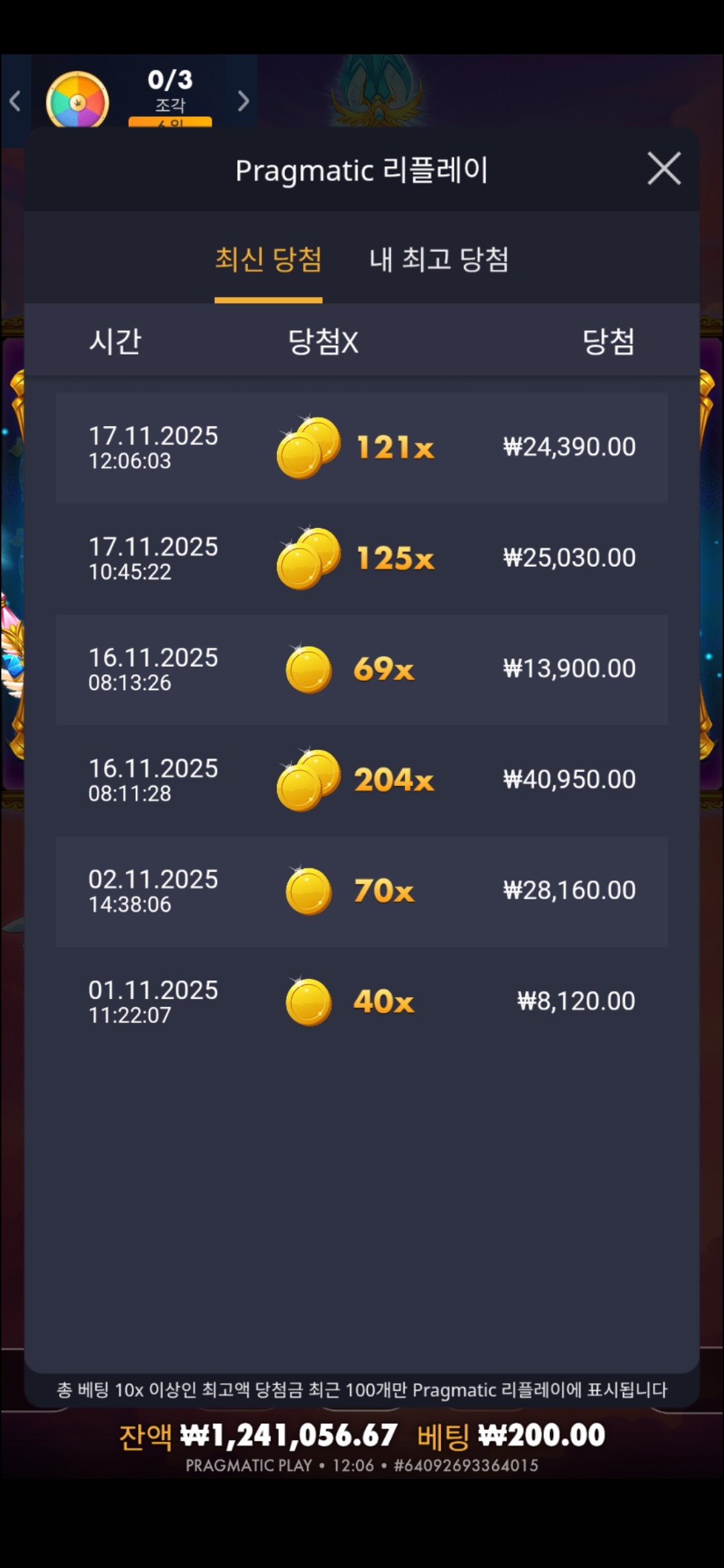Open the colorful prize wheel
This screenshot has width=724, height=1568.
click(x=78, y=101)
